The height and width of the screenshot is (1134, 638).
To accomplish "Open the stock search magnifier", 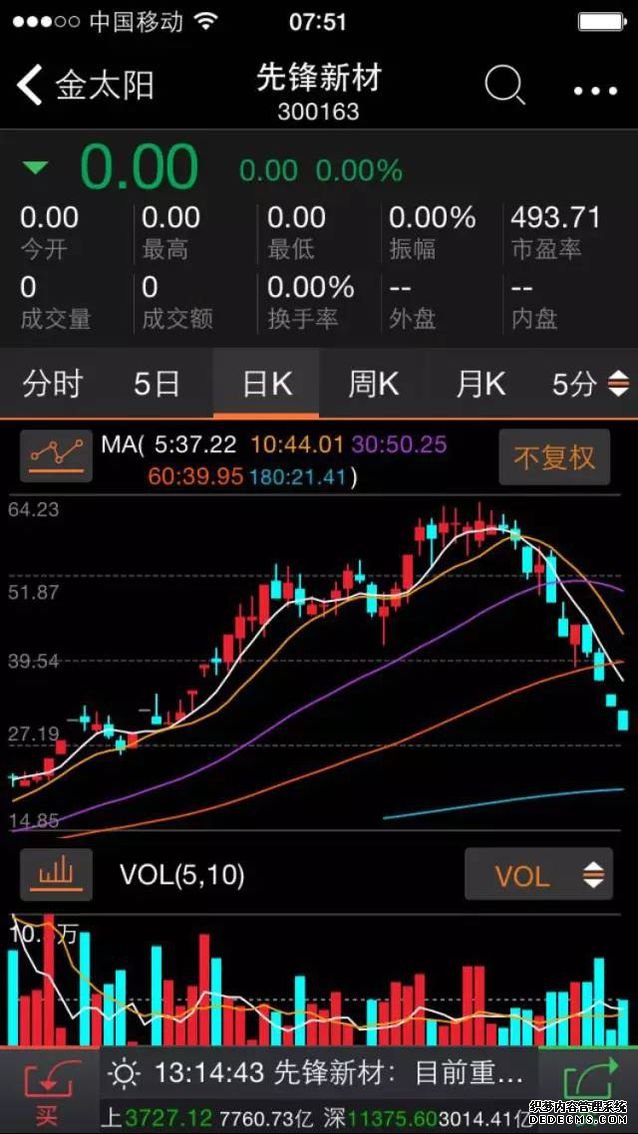I will [504, 86].
